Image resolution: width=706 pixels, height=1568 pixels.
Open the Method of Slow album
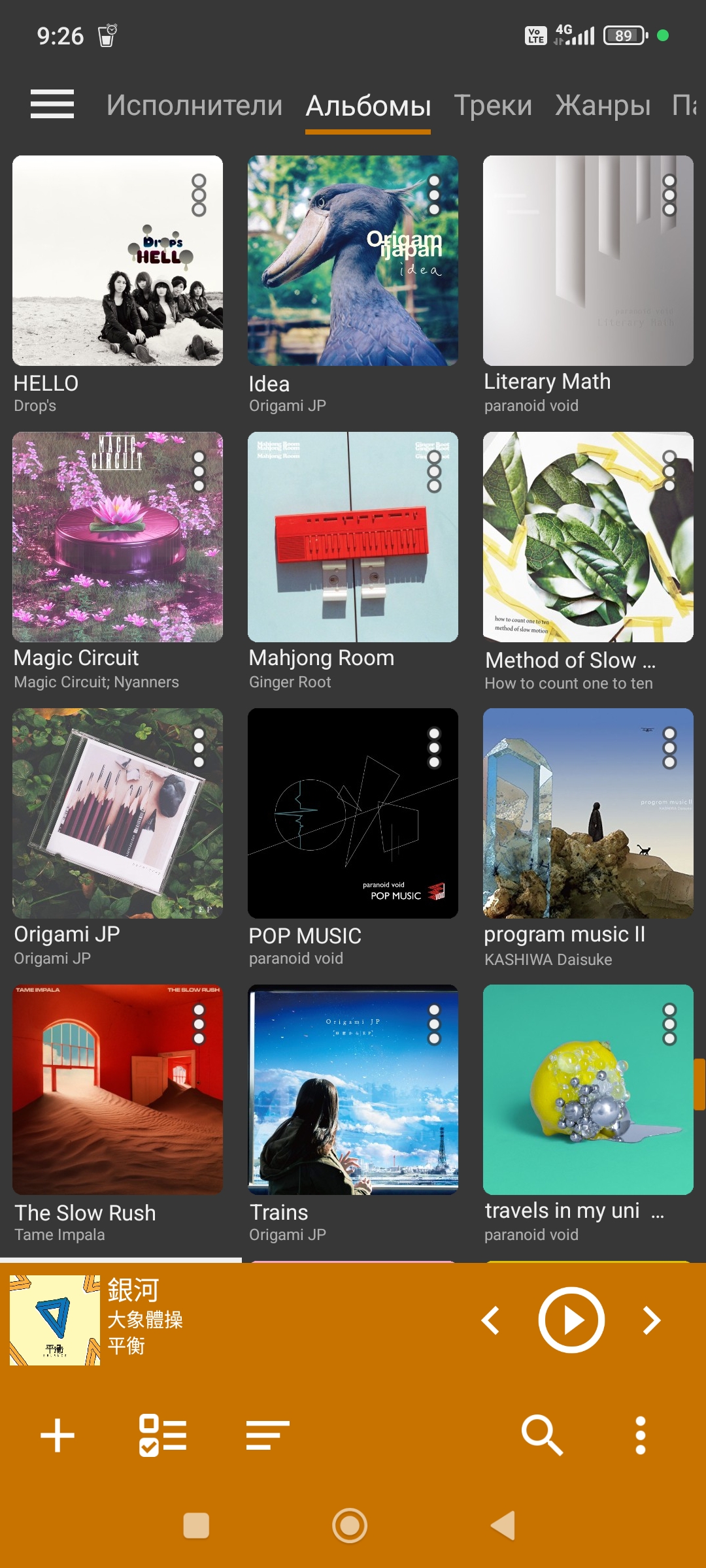[588, 537]
